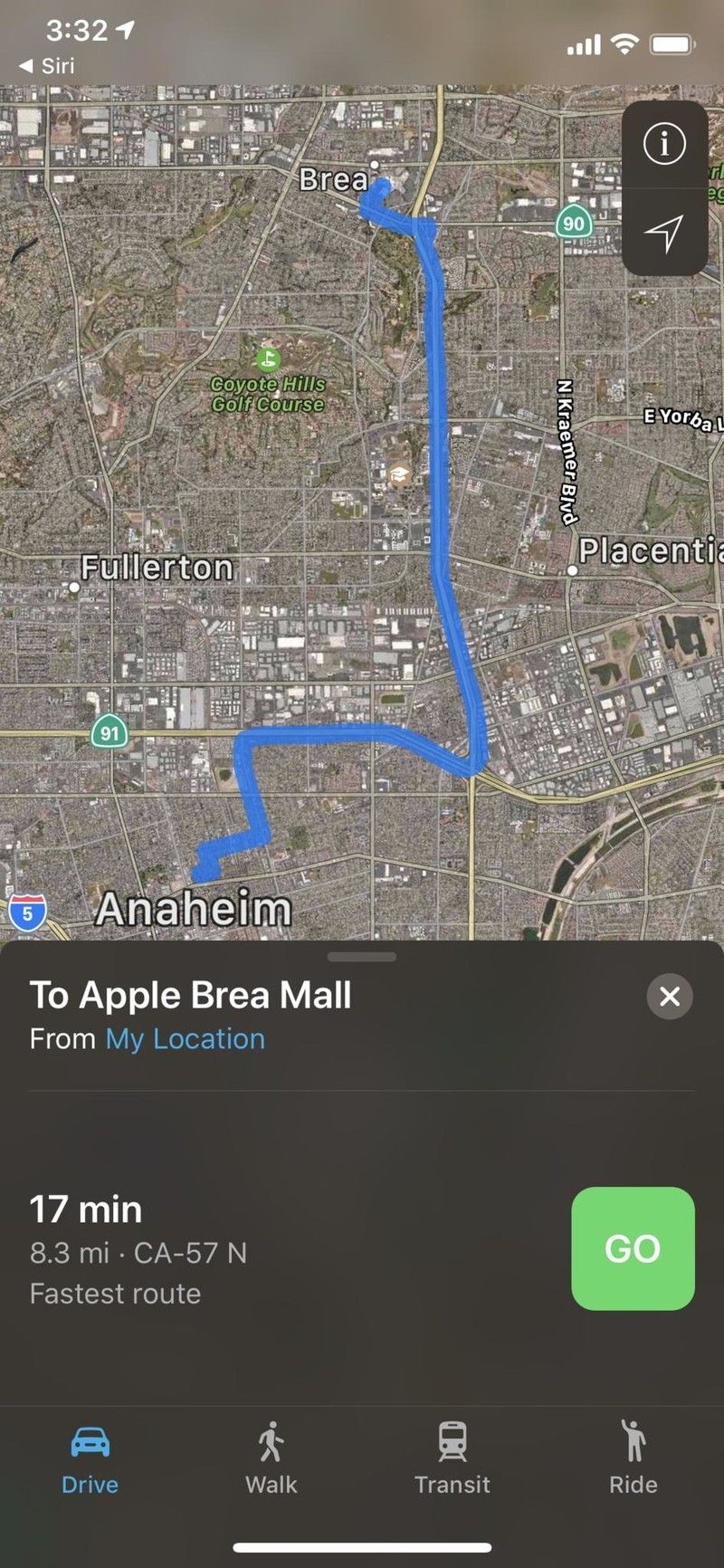Tap the Route 90 highway shield near Brea
The image size is (724, 1568).
pyautogui.click(x=573, y=223)
